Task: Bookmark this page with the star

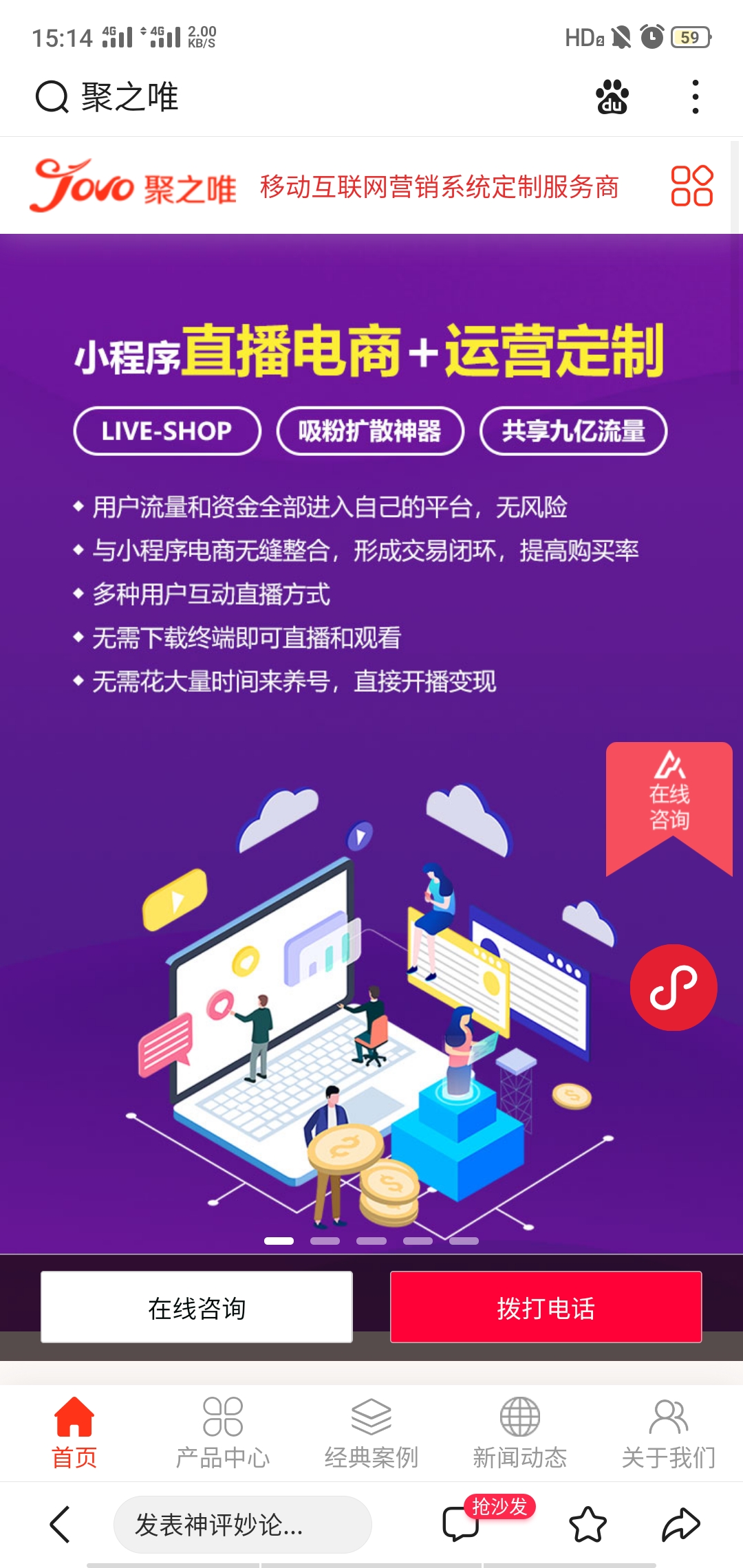Action: (588, 1525)
